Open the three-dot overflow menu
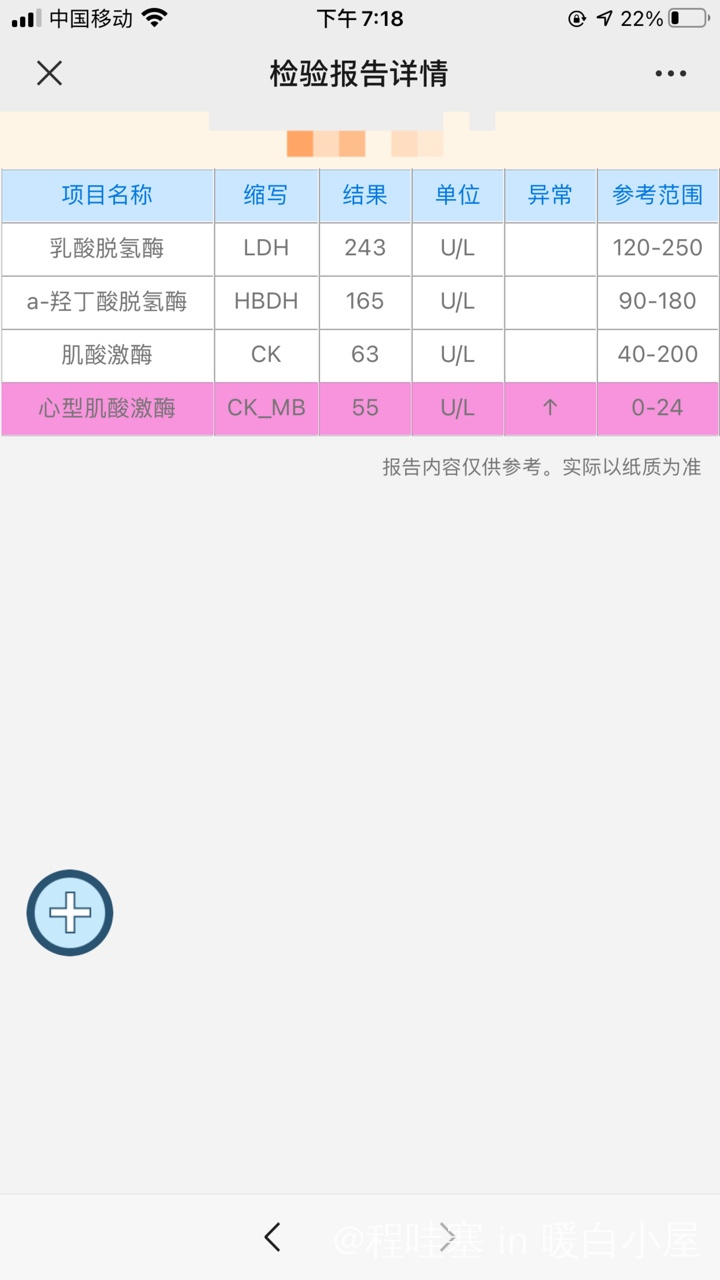The height and width of the screenshot is (1280, 720). (x=671, y=73)
